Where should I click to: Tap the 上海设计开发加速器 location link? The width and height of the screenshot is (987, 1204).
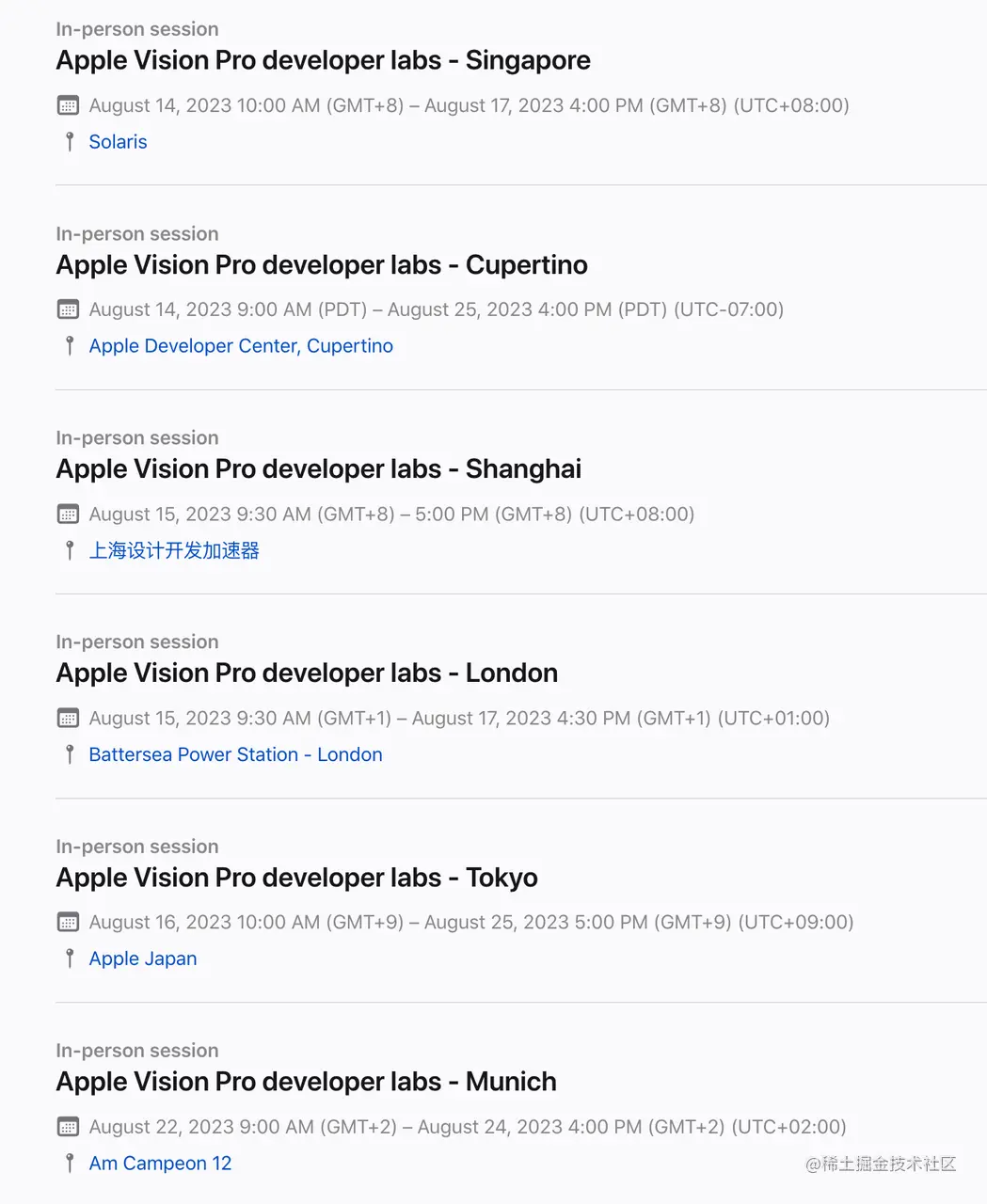174,550
